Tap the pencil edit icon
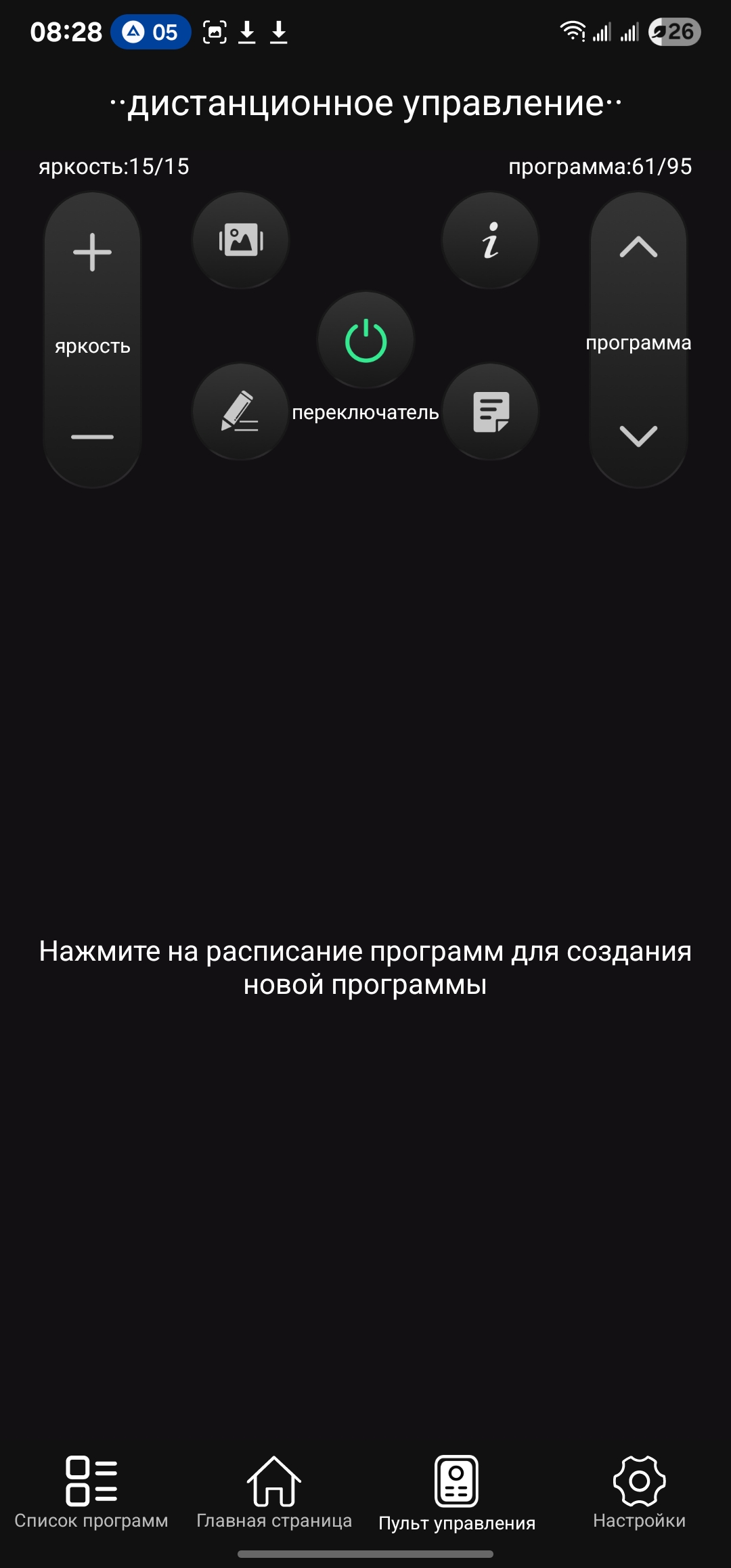This screenshot has width=731, height=1568. 241,412
